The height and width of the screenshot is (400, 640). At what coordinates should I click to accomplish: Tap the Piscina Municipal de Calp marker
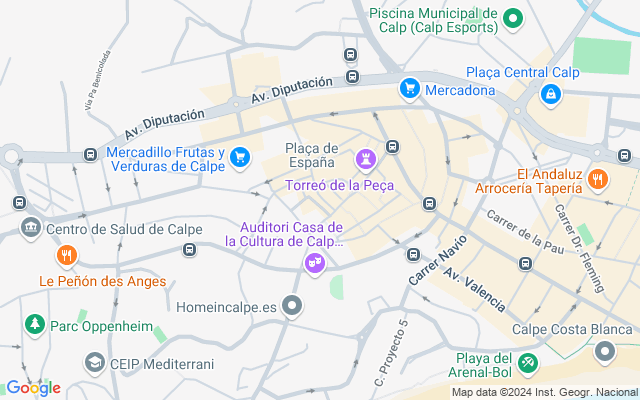pyautogui.click(x=513, y=19)
